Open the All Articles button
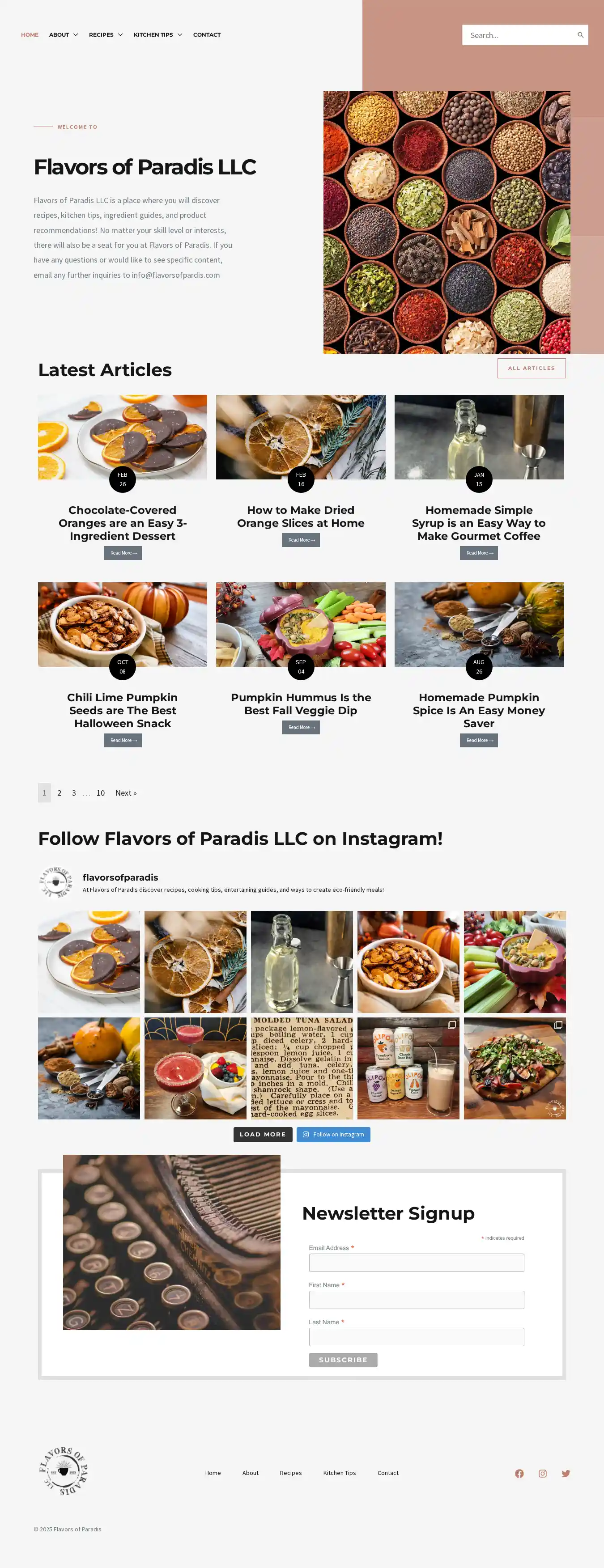The image size is (604, 1568). [531, 368]
